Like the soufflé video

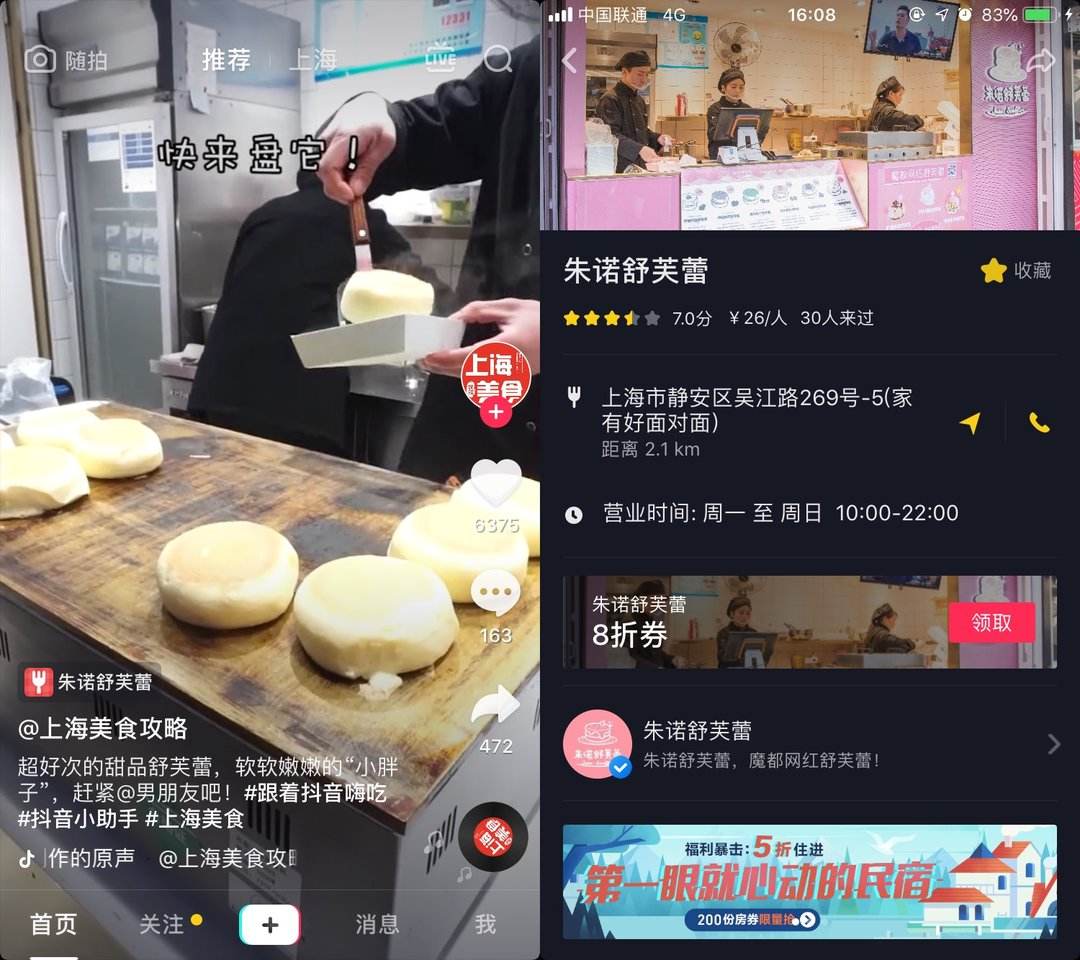(x=496, y=485)
